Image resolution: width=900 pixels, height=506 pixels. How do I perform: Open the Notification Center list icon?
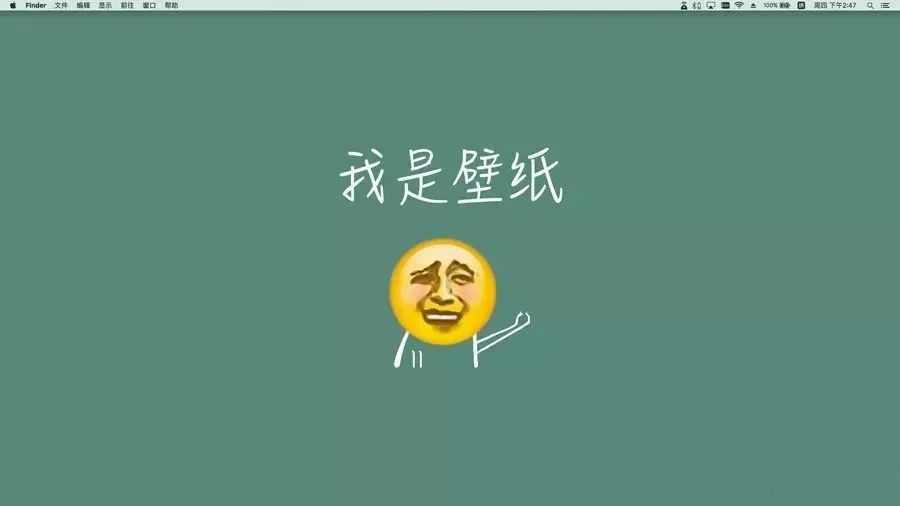coord(885,5)
